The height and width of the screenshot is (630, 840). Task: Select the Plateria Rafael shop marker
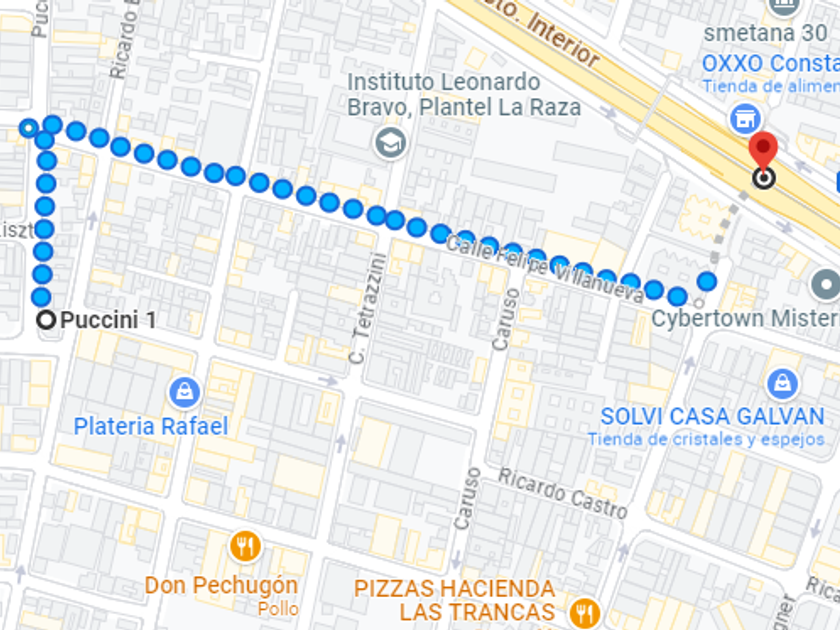pyautogui.click(x=184, y=391)
